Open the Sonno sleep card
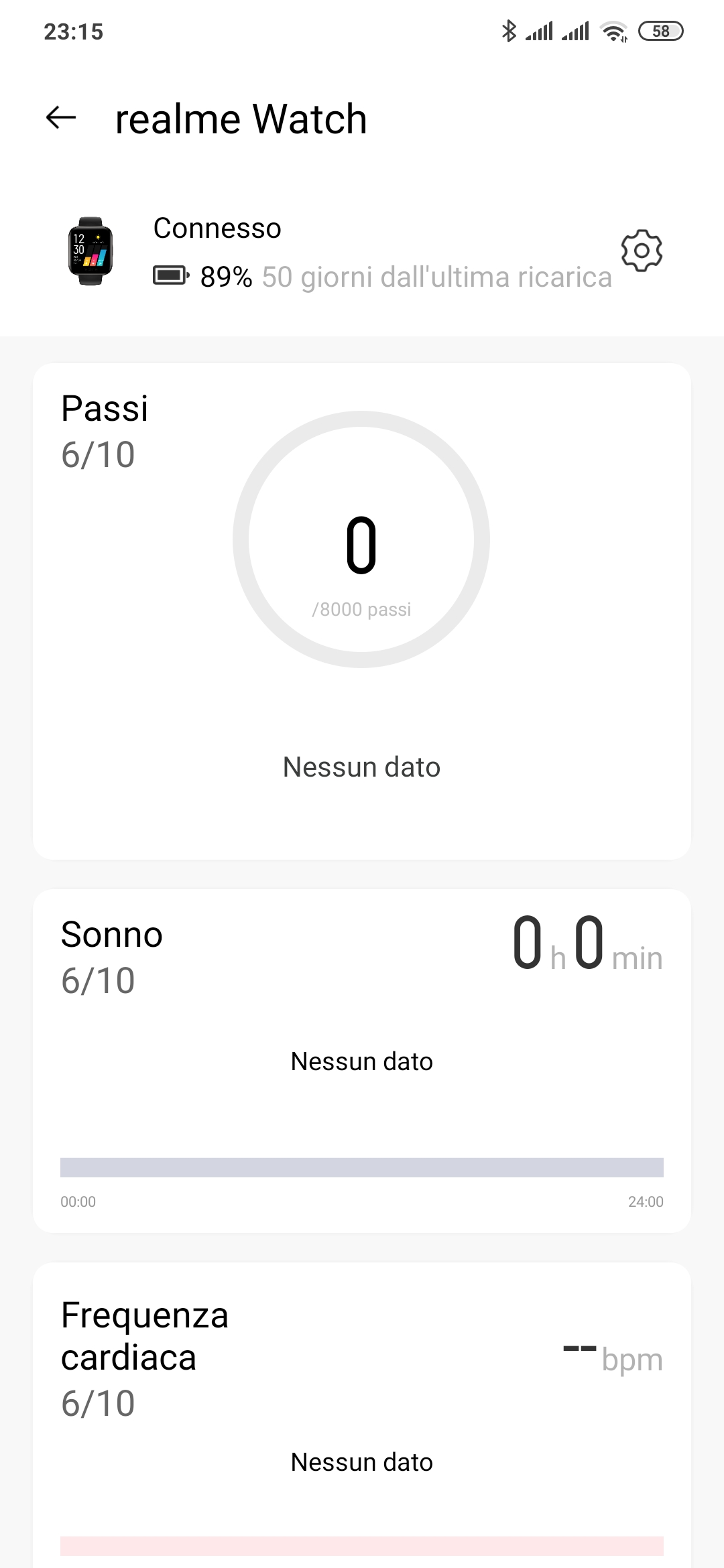This screenshot has height=1568, width=724. 362,1061
